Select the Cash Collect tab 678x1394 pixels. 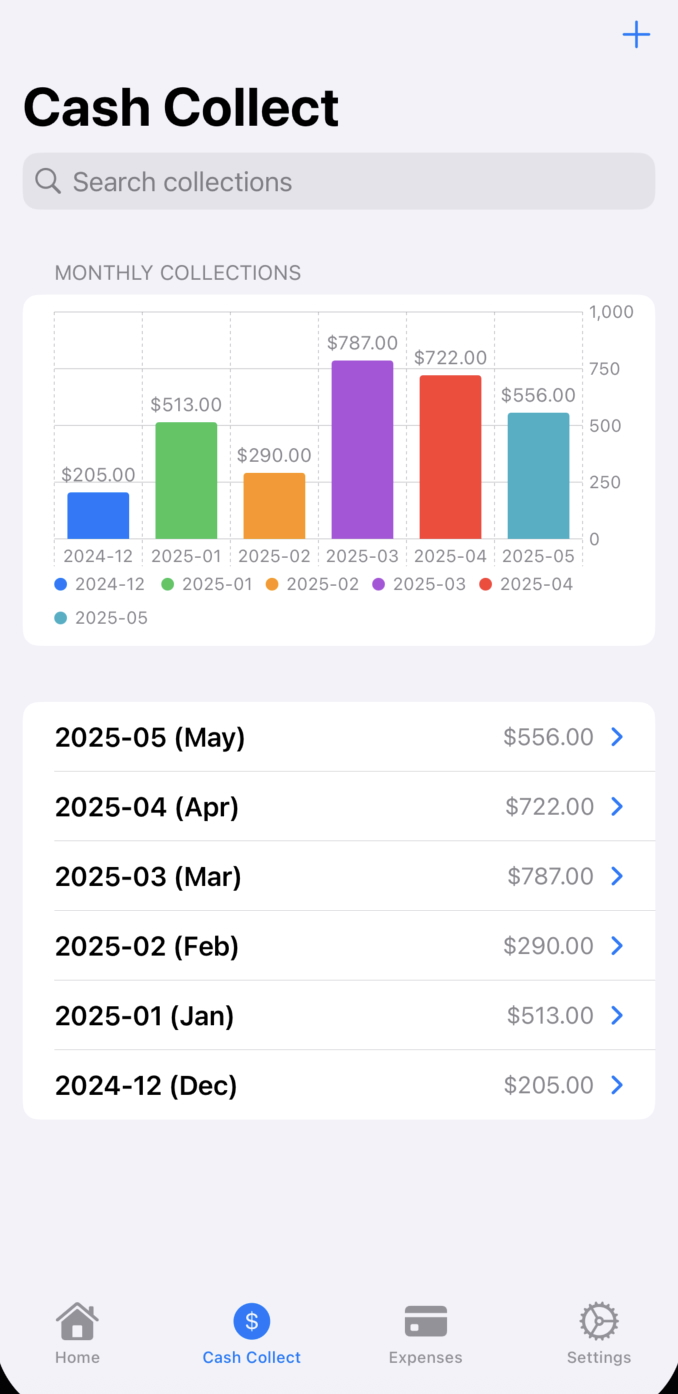point(252,1333)
